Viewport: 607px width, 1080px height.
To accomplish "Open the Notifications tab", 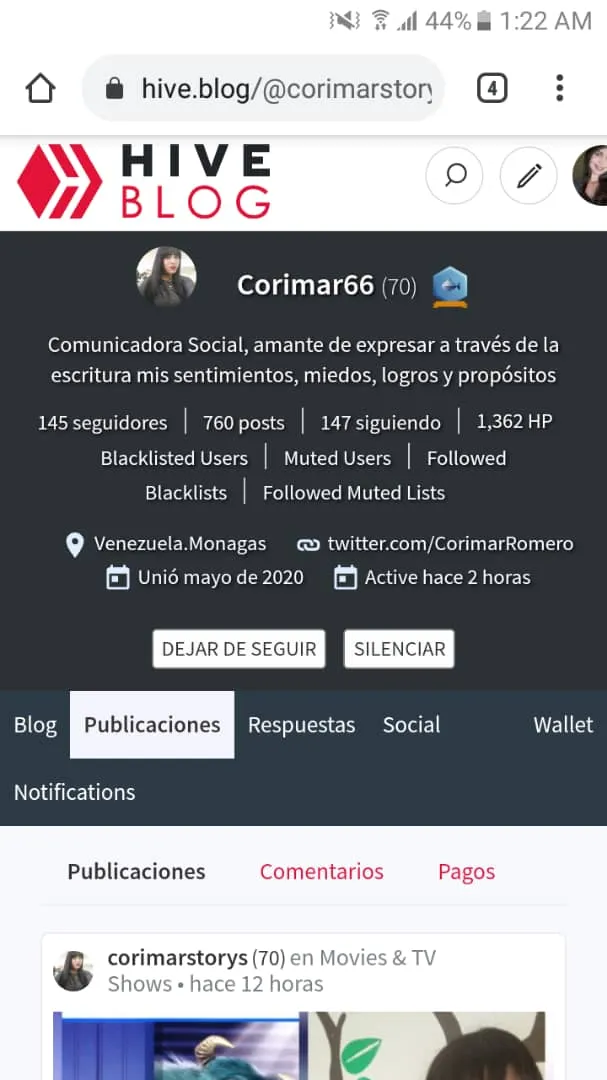I will (74, 792).
